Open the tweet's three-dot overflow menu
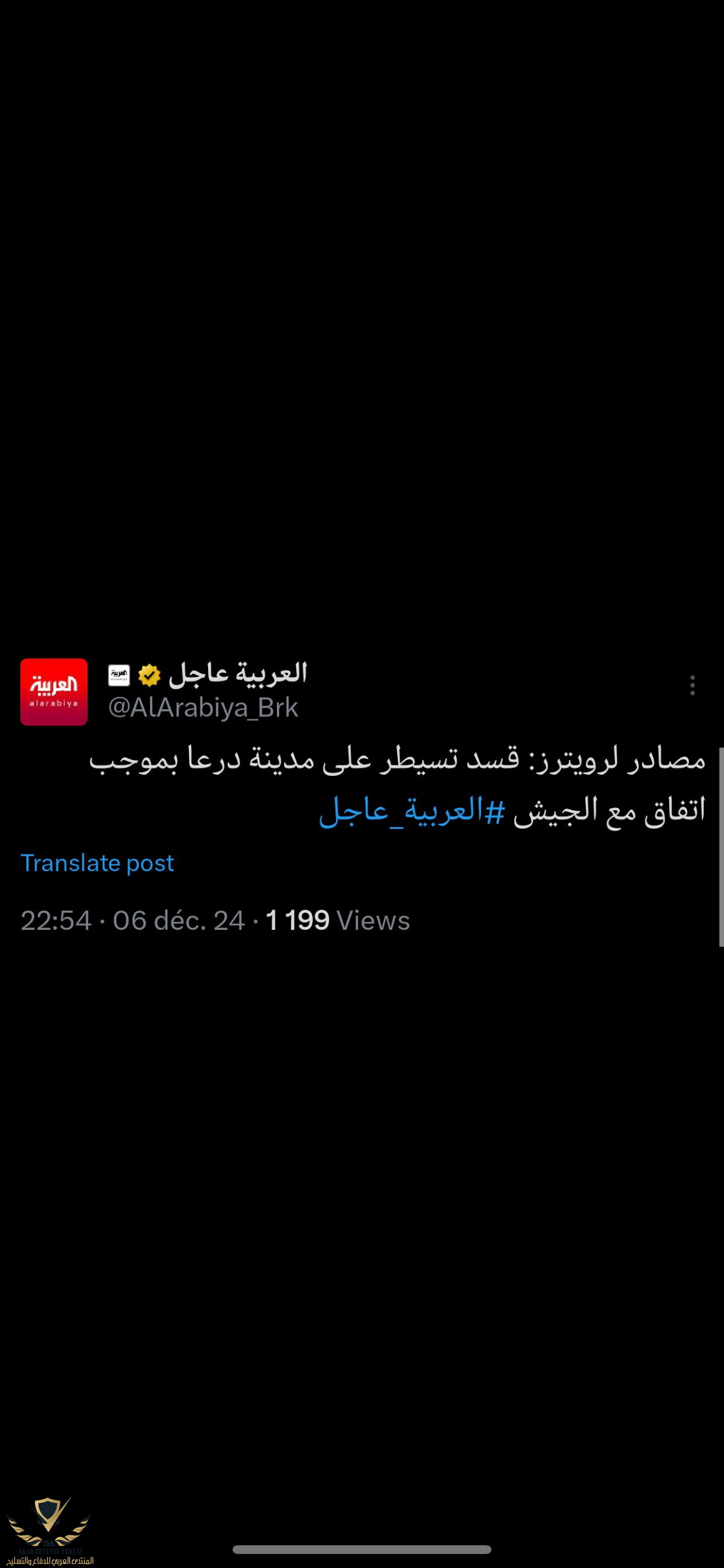 [692, 685]
